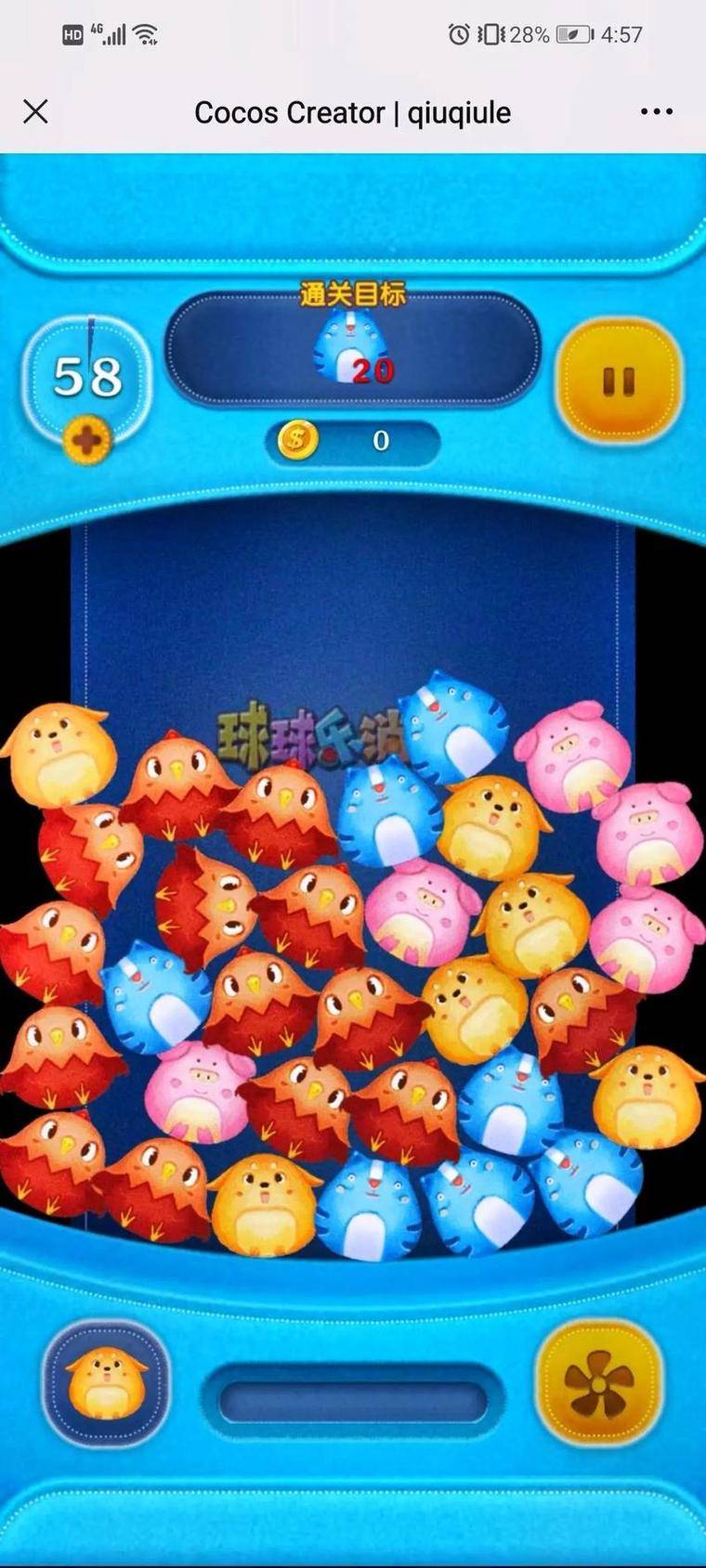Open the three-dot overflow menu
Viewport: 706px width, 1568px height.
point(656,112)
